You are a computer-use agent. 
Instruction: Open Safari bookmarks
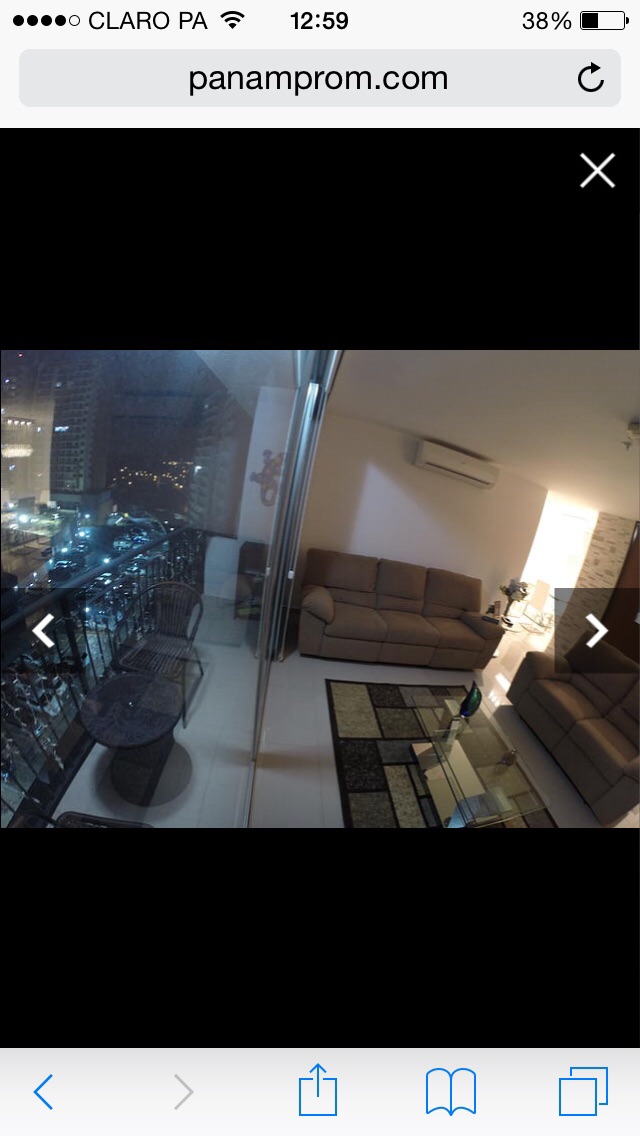coord(450,1091)
